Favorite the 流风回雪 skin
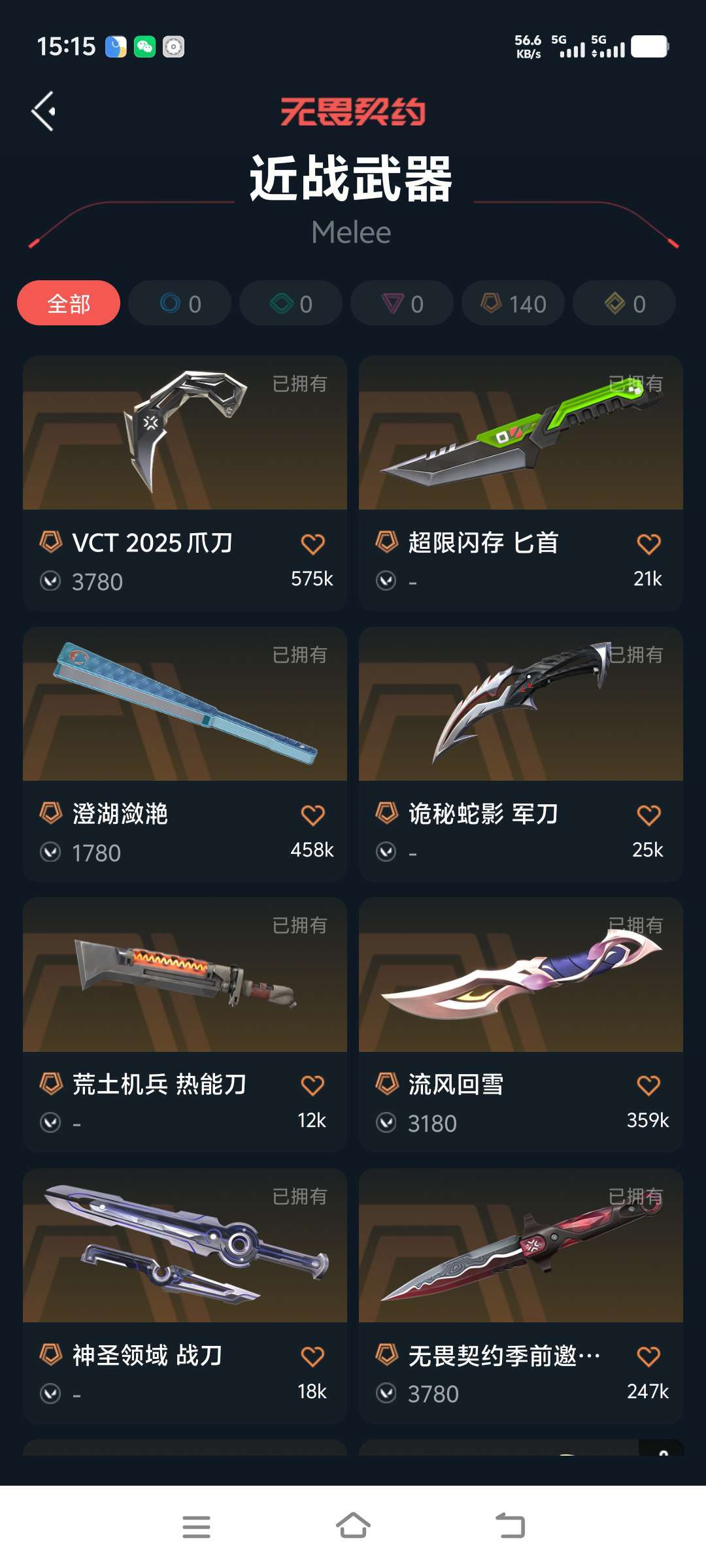 648,1083
